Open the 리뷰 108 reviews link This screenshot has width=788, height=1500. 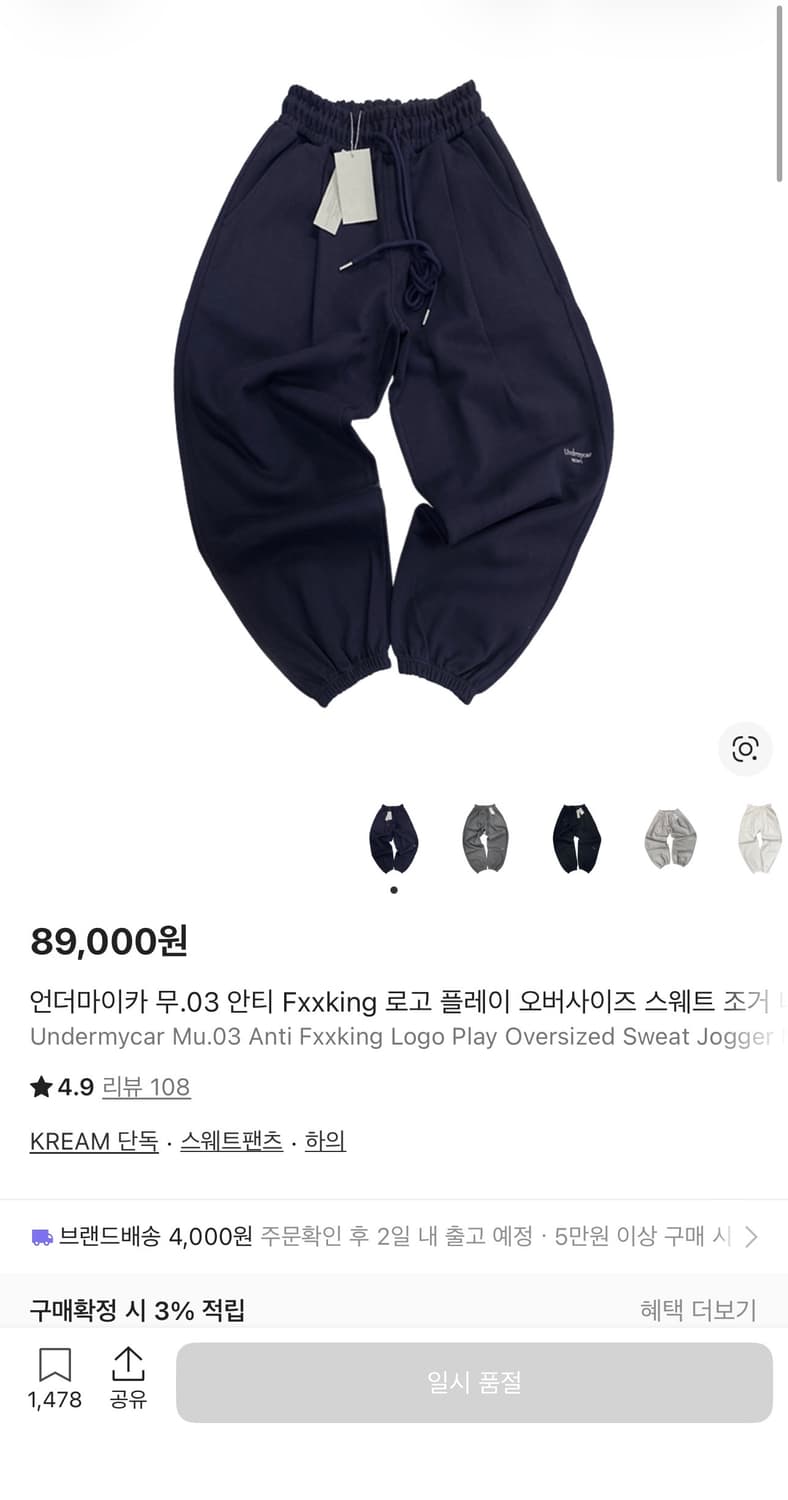(x=147, y=1087)
